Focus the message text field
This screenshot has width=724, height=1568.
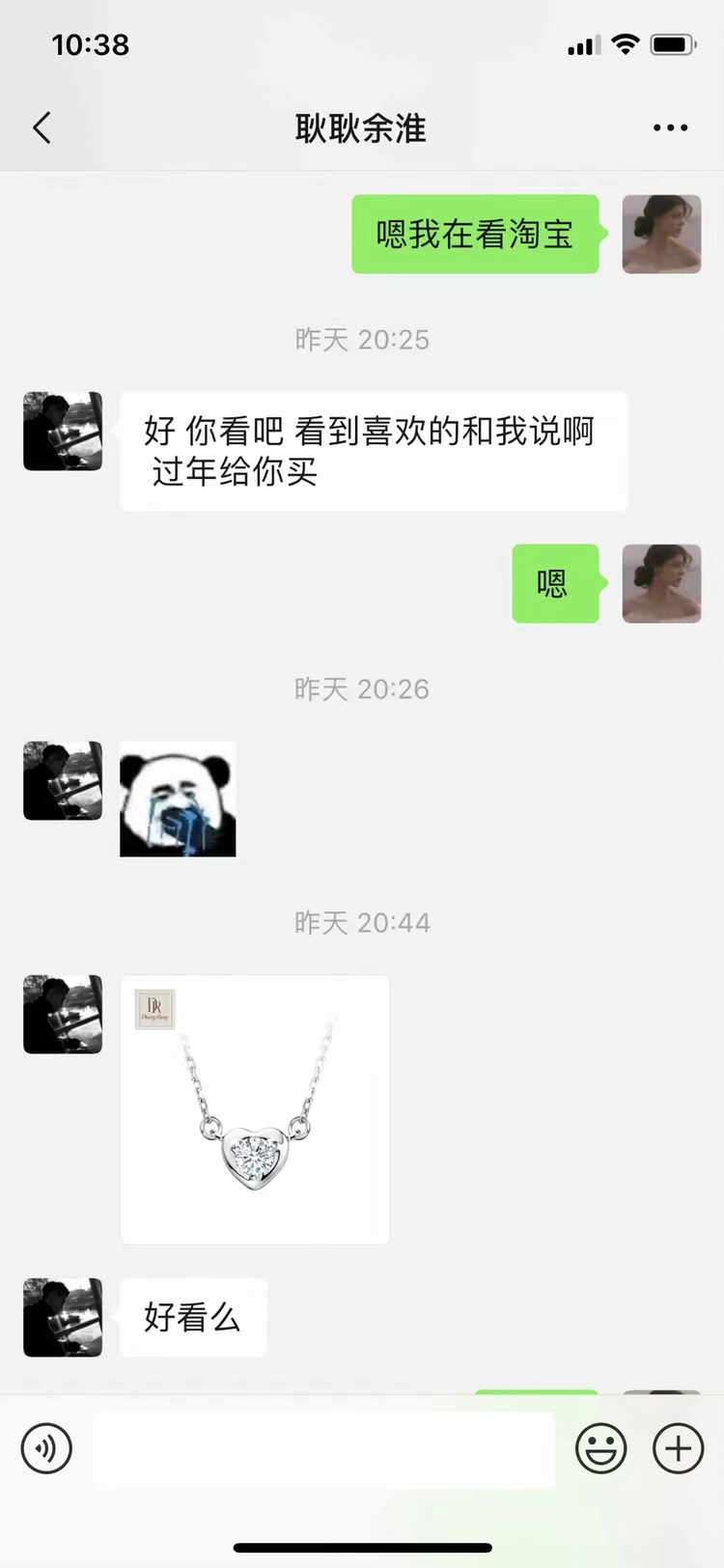323,1449
